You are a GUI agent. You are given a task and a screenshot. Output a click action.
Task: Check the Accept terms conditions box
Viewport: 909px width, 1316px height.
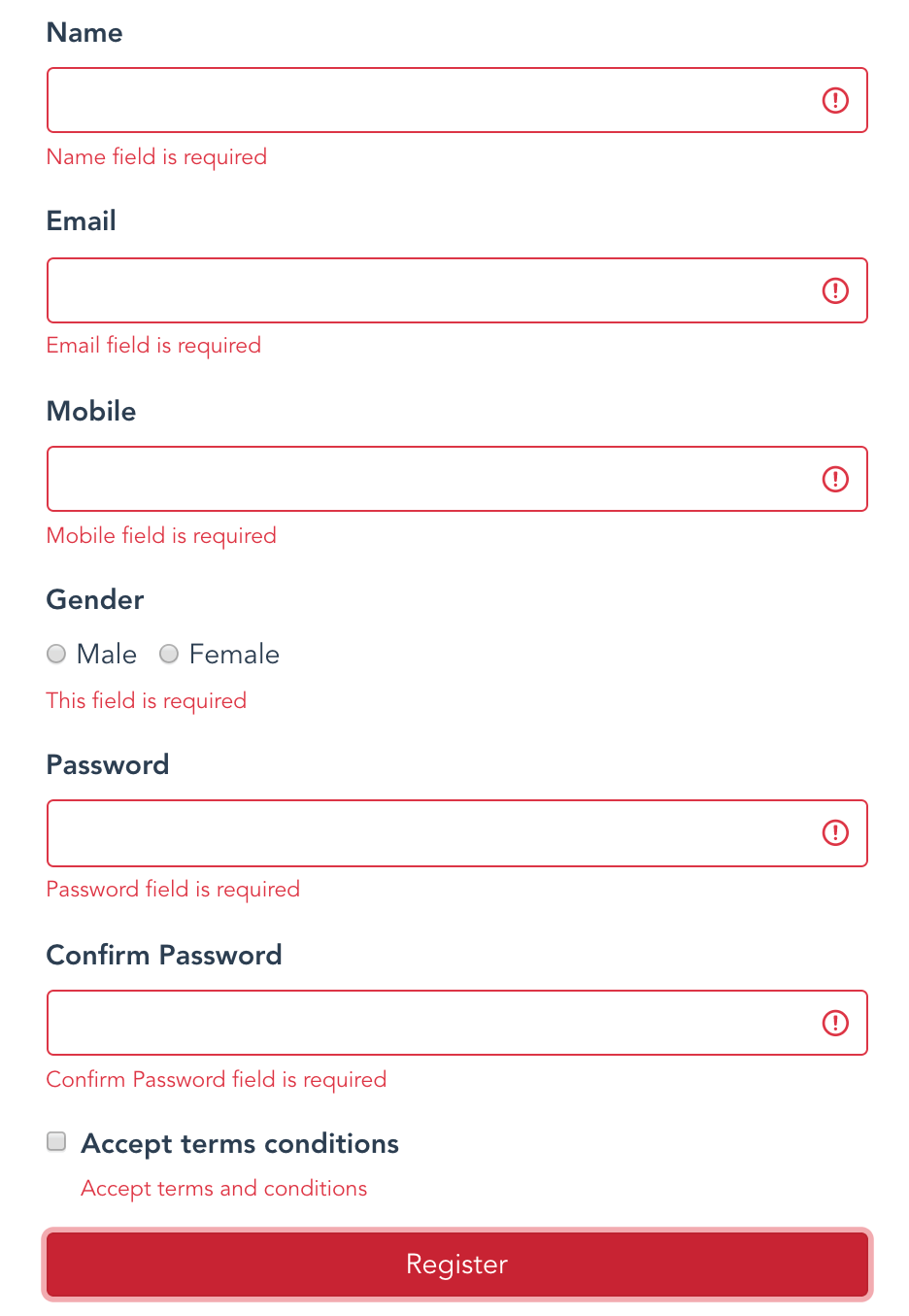pyautogui.click(x=57, y=1141)
